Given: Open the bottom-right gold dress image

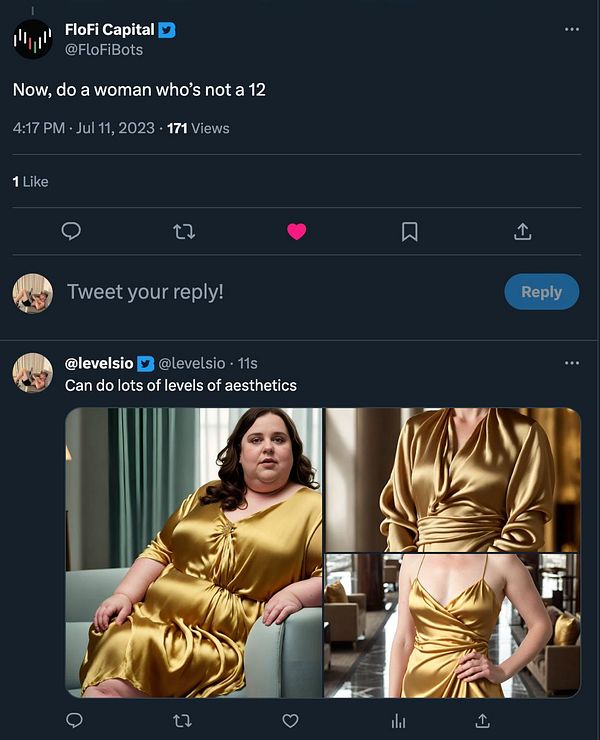Looking at the screenshot, I should pos(452,626).
